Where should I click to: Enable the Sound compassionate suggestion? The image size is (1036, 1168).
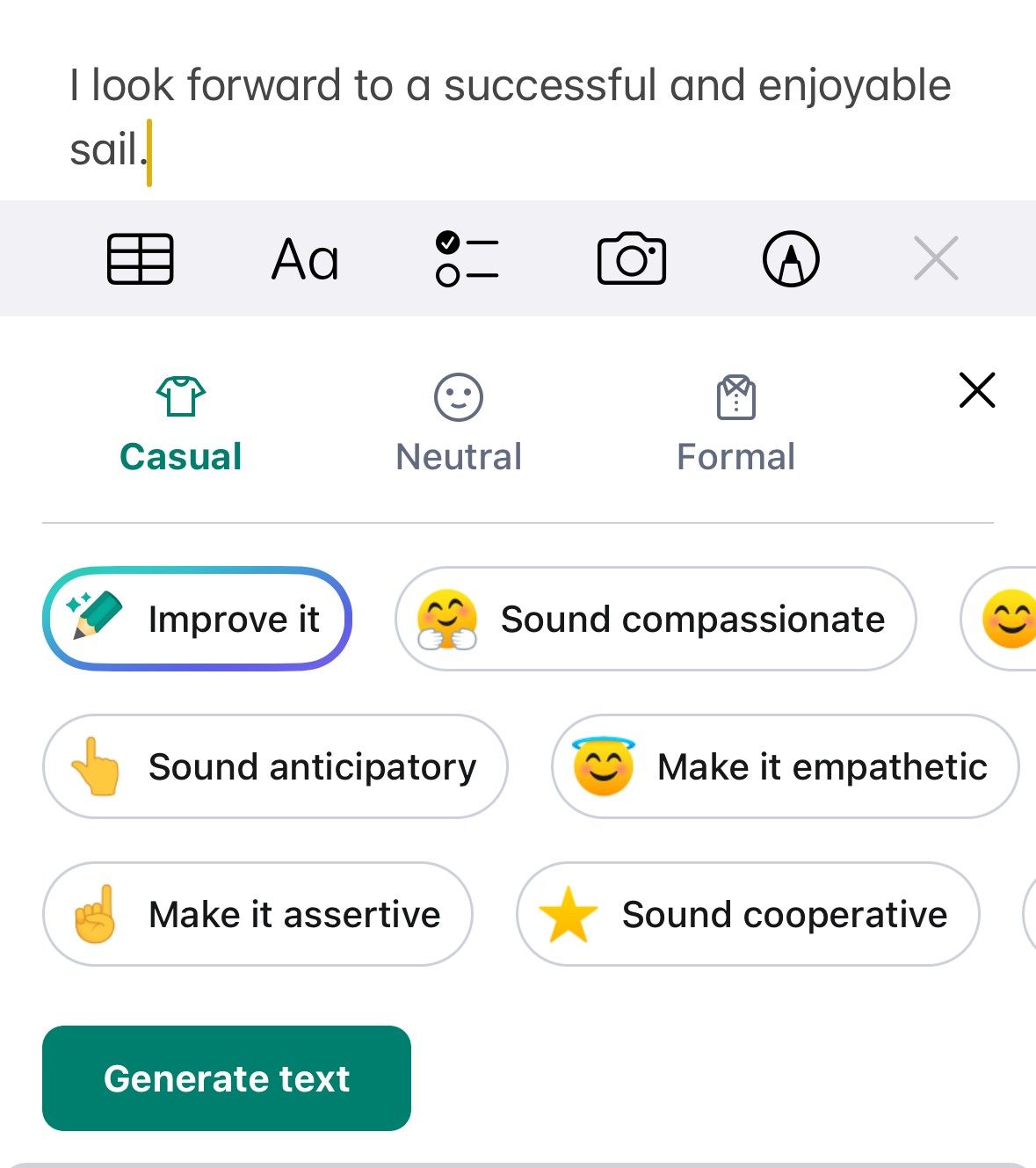tap(656, 619)
